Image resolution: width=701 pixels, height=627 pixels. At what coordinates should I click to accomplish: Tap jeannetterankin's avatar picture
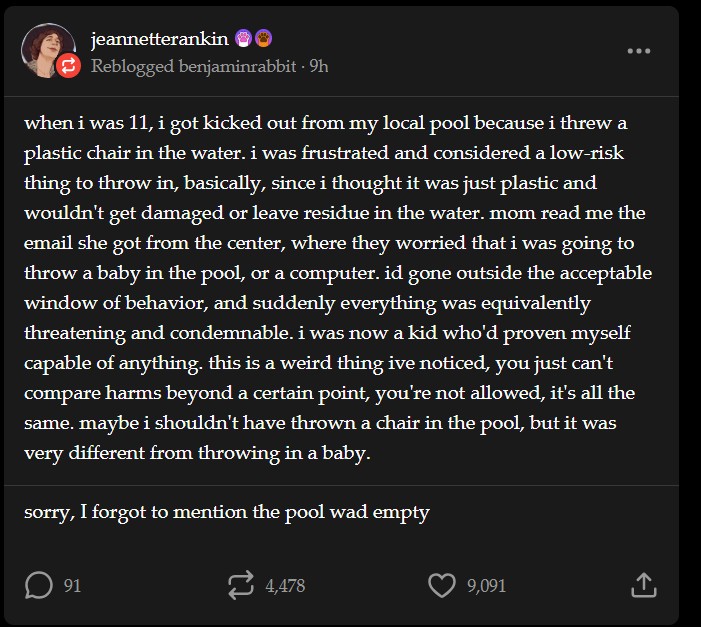click(45, 46)
